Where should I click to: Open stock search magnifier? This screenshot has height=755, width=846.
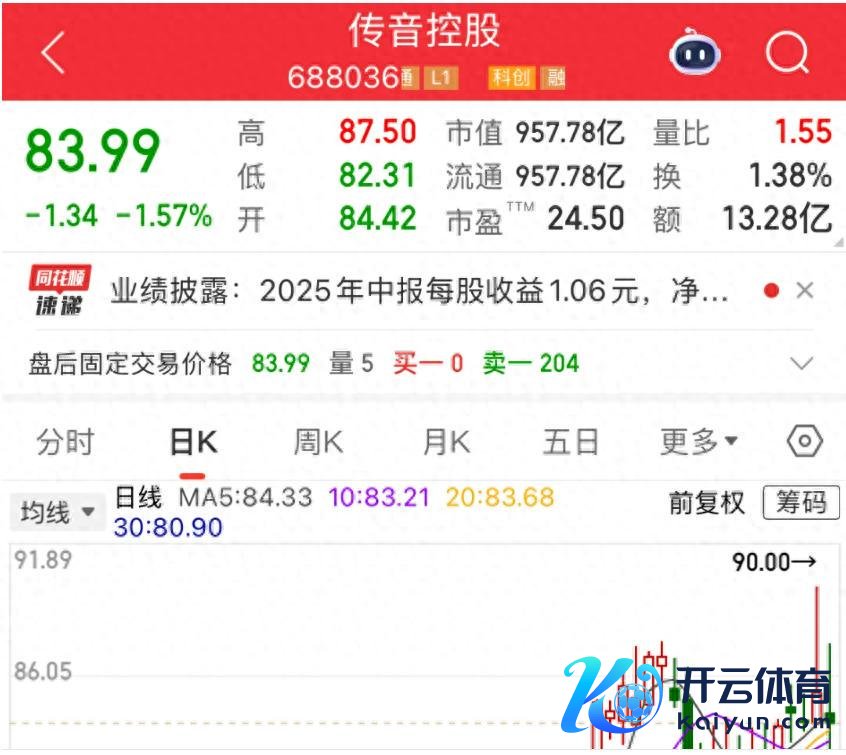coord(788,52)
